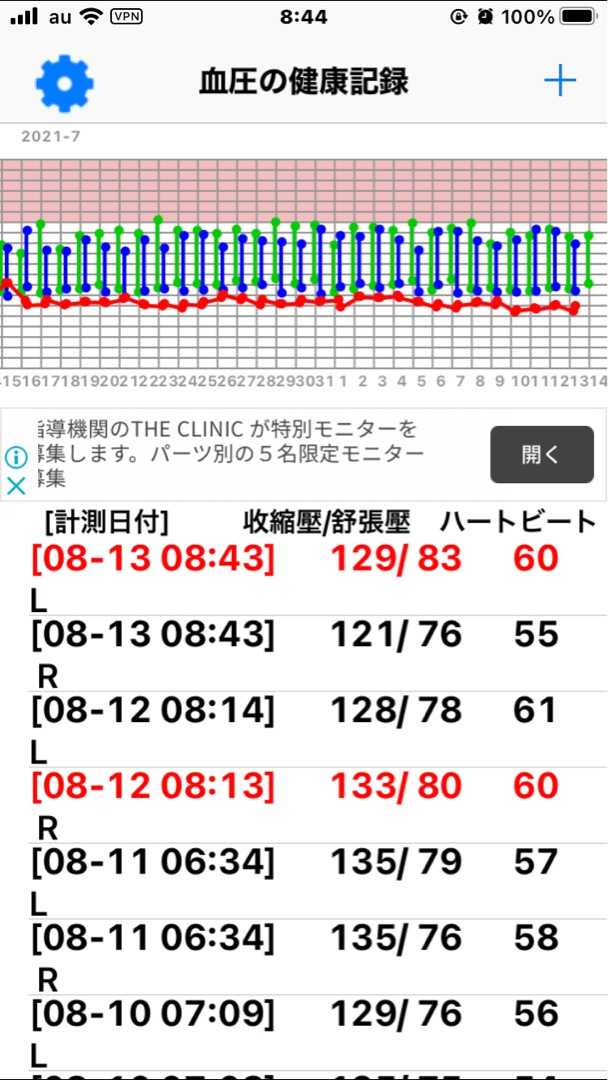608x1080 pixels.
Task: Open the 08-13 08:43 record with 121/76
Action: [x=304, y=654]
